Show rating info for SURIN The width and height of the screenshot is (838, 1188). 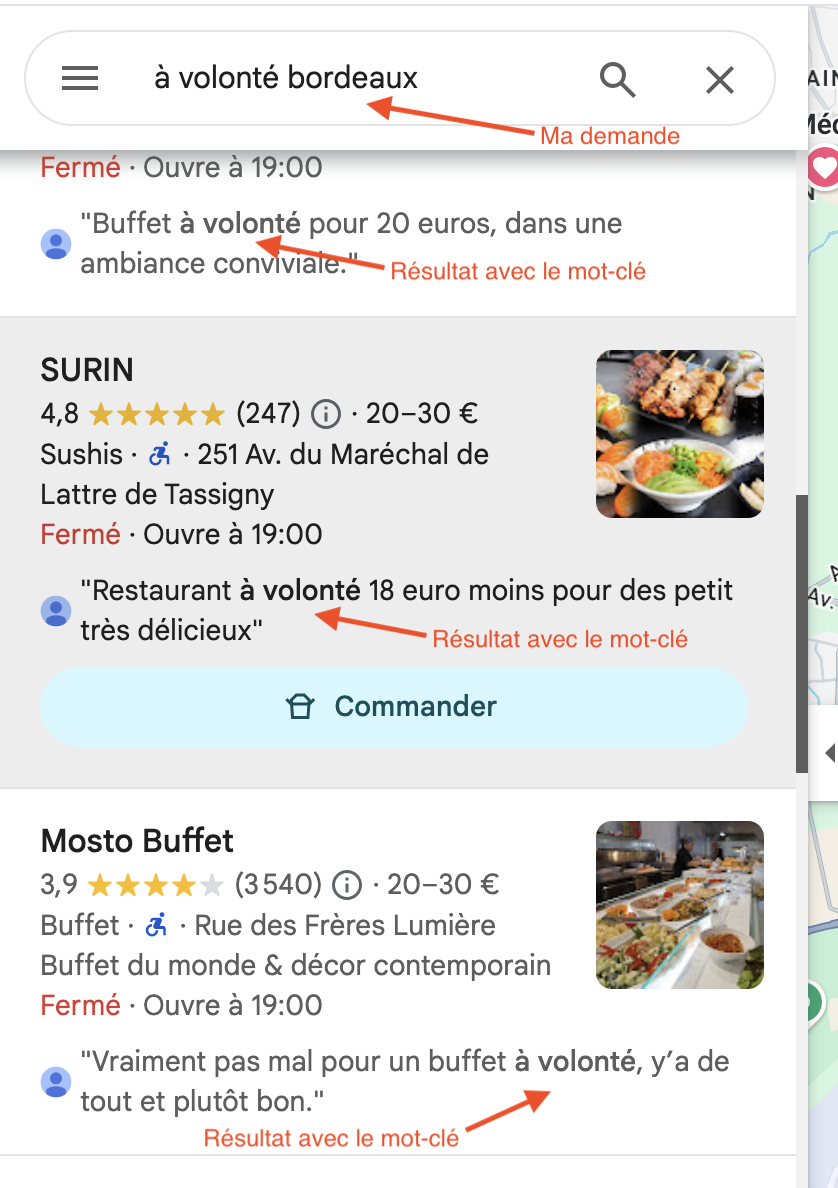[325, 413]
